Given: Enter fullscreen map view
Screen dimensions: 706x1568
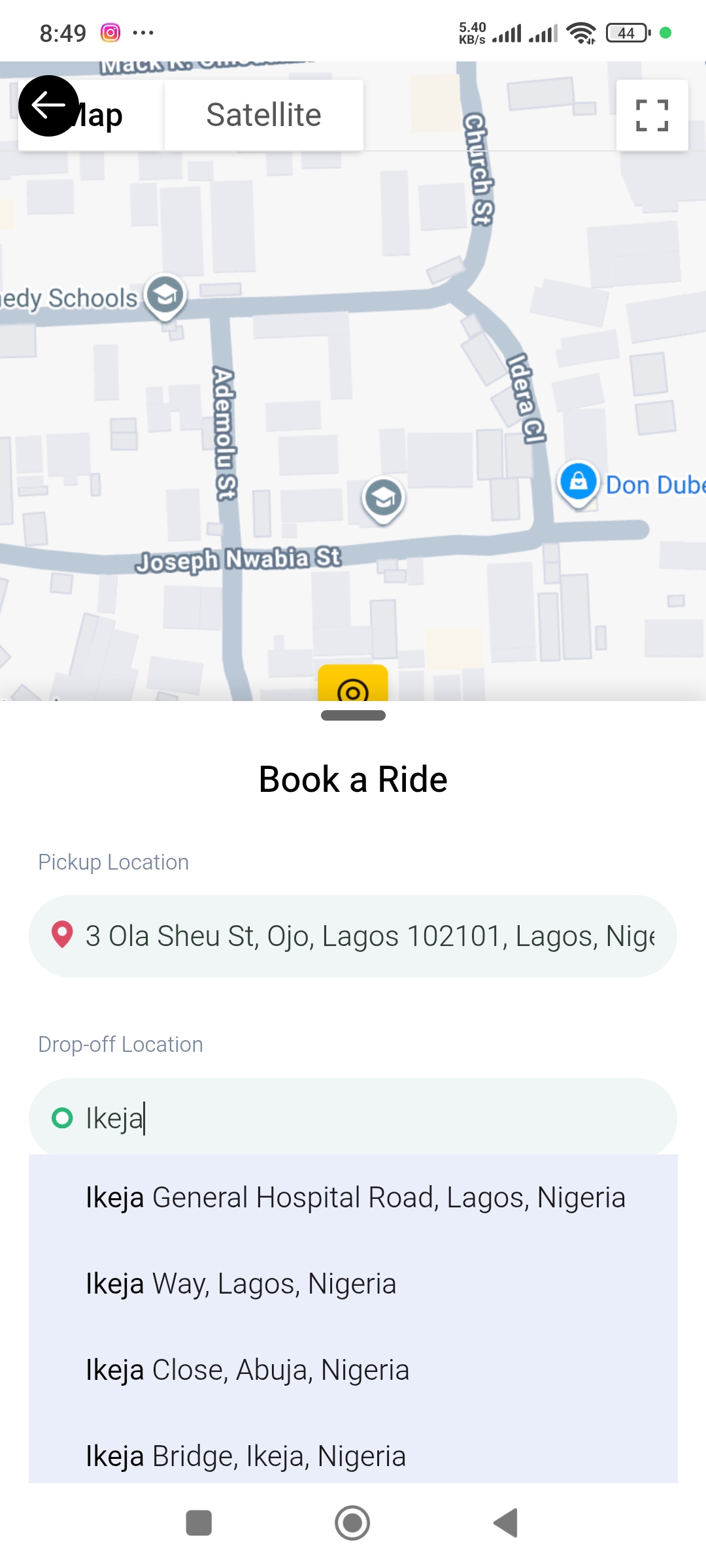Looking at the screenshot, I should click(x=652, y=116).
